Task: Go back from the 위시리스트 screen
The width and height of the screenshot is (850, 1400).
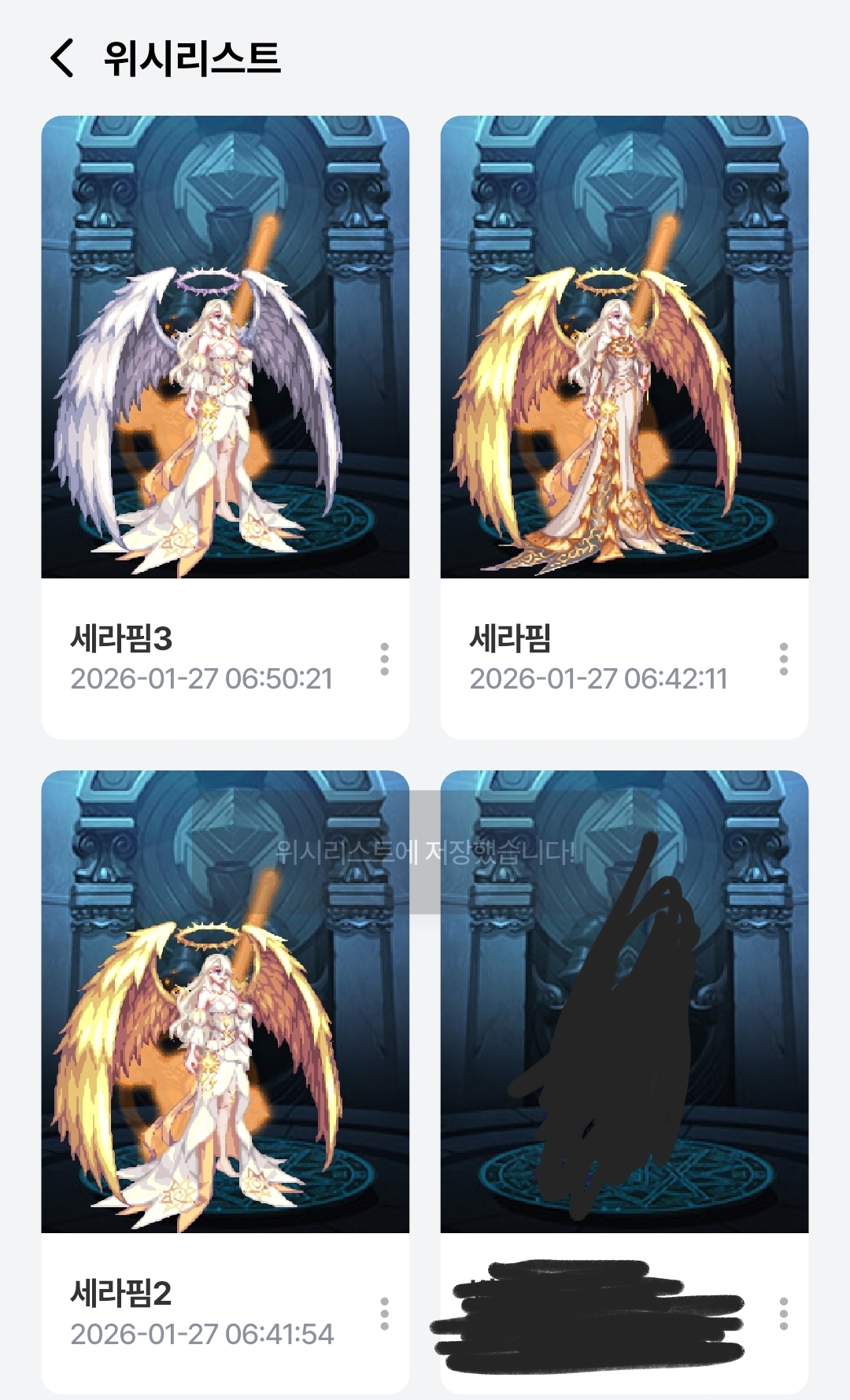Action: [62, 57]
